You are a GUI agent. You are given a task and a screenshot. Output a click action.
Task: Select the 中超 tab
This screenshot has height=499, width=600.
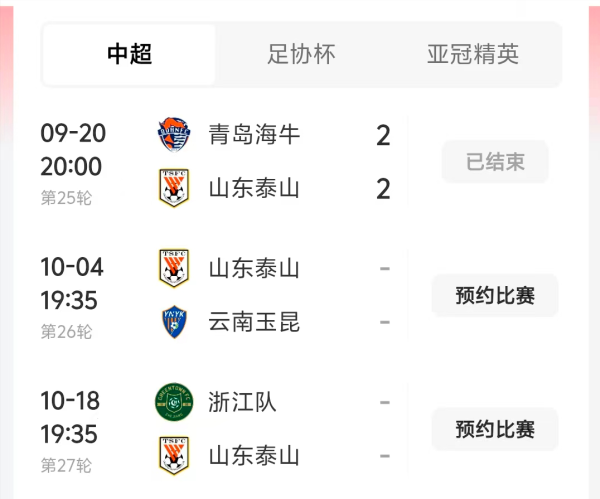point(130,54)
